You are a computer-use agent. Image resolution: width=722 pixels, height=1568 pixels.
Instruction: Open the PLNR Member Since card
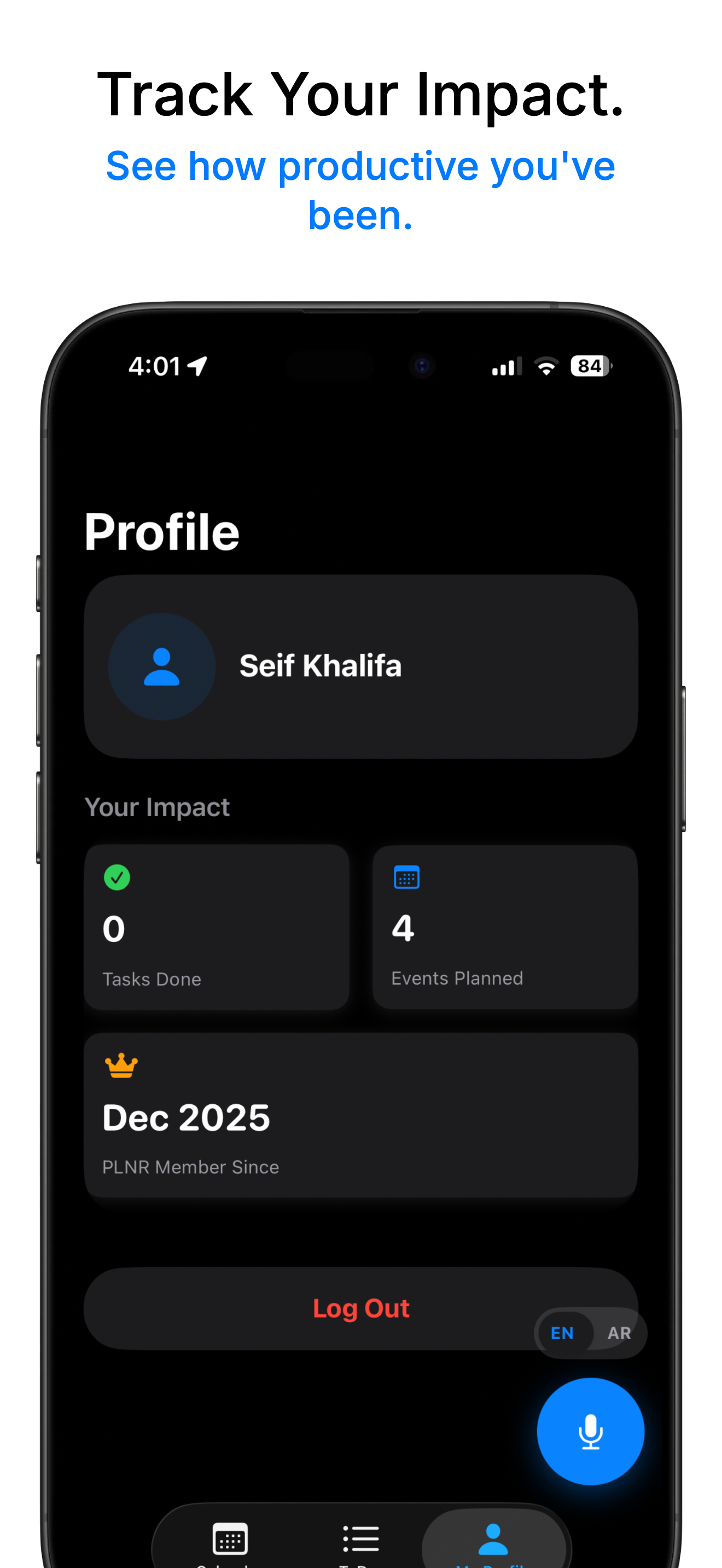[x=361, y=1116]
